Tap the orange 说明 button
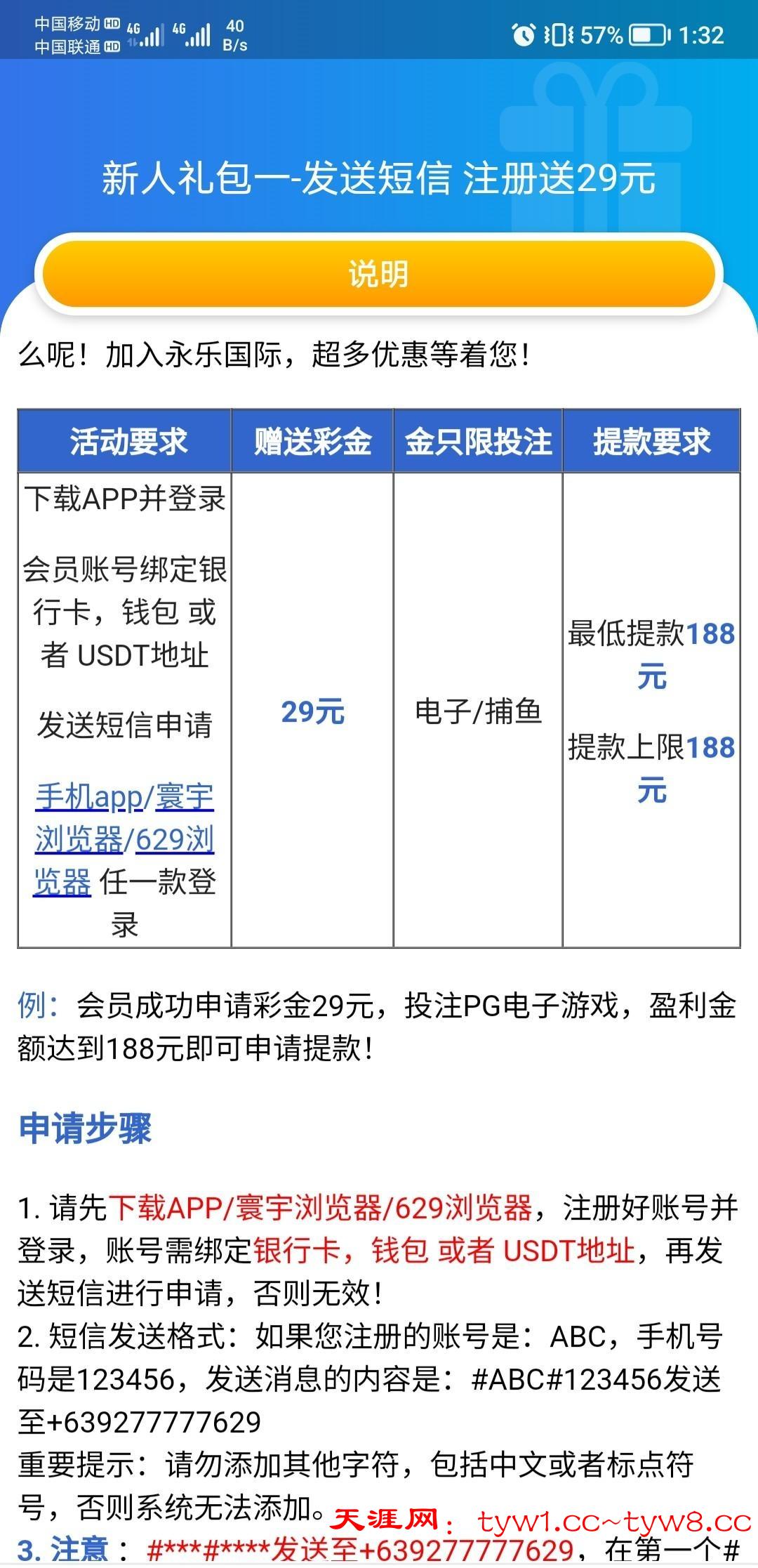This screenshot has width=758, height=1568. (378, 274)
